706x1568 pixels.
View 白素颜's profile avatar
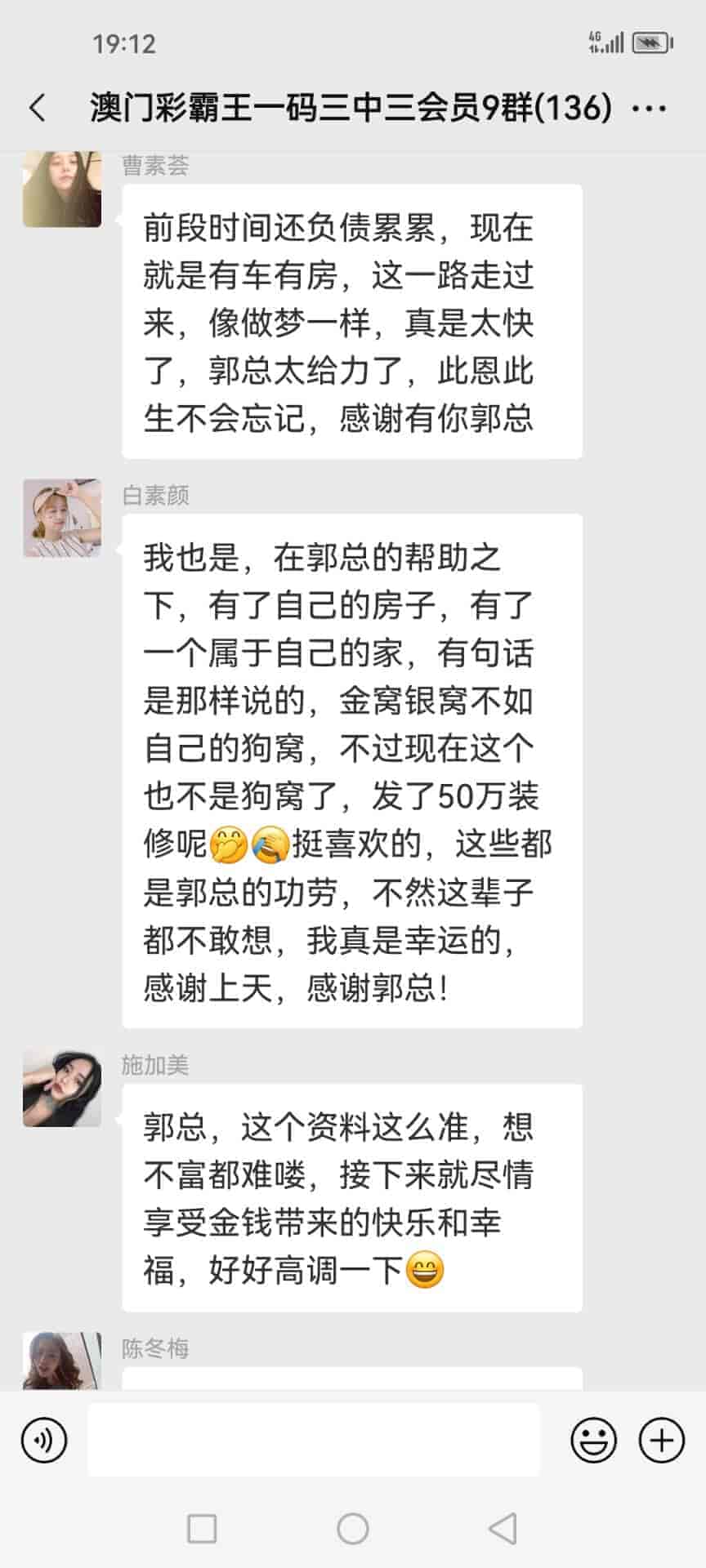(62, 519)
